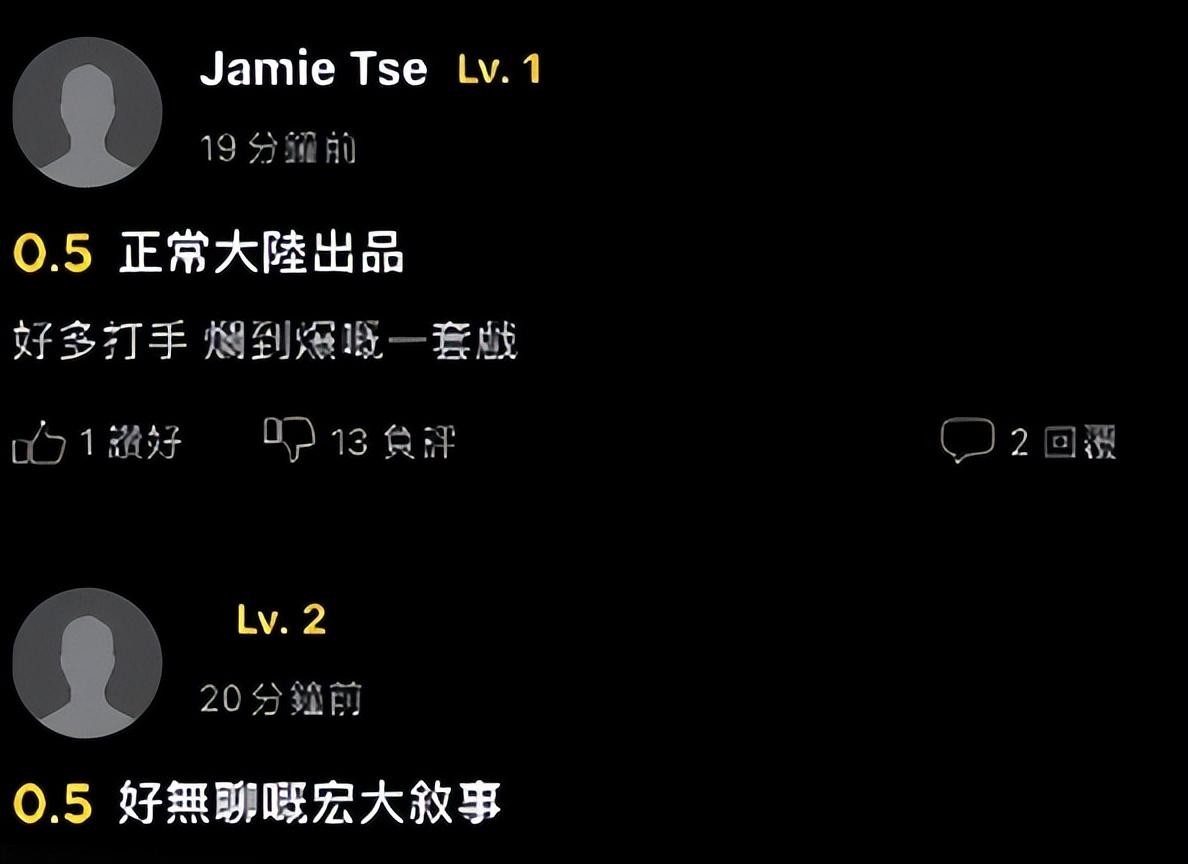Dislike Jamie Tse's review
Screen dimensions: 1188x864
289,440
